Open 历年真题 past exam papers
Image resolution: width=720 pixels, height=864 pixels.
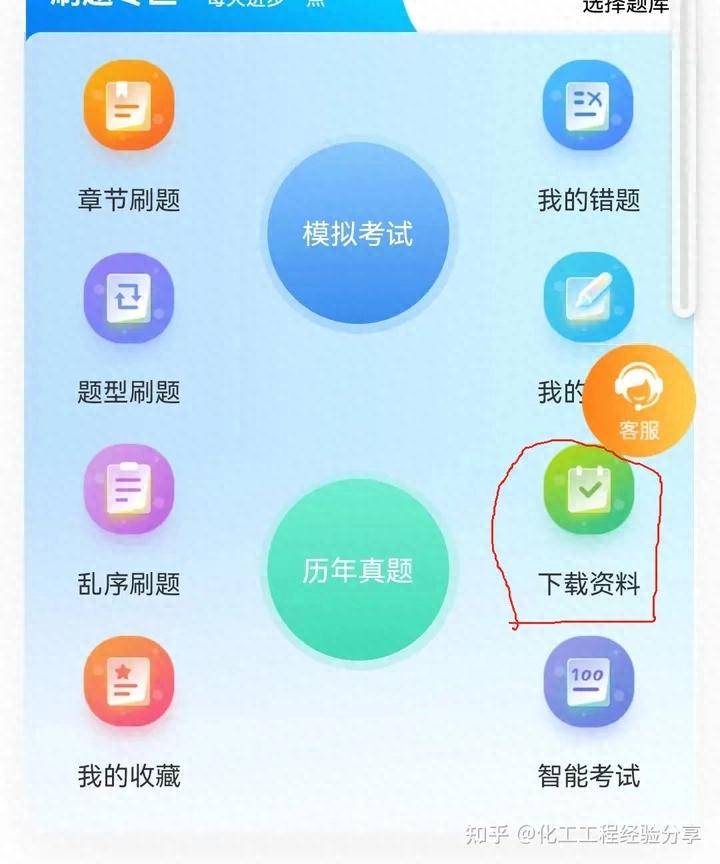(357, 571)
